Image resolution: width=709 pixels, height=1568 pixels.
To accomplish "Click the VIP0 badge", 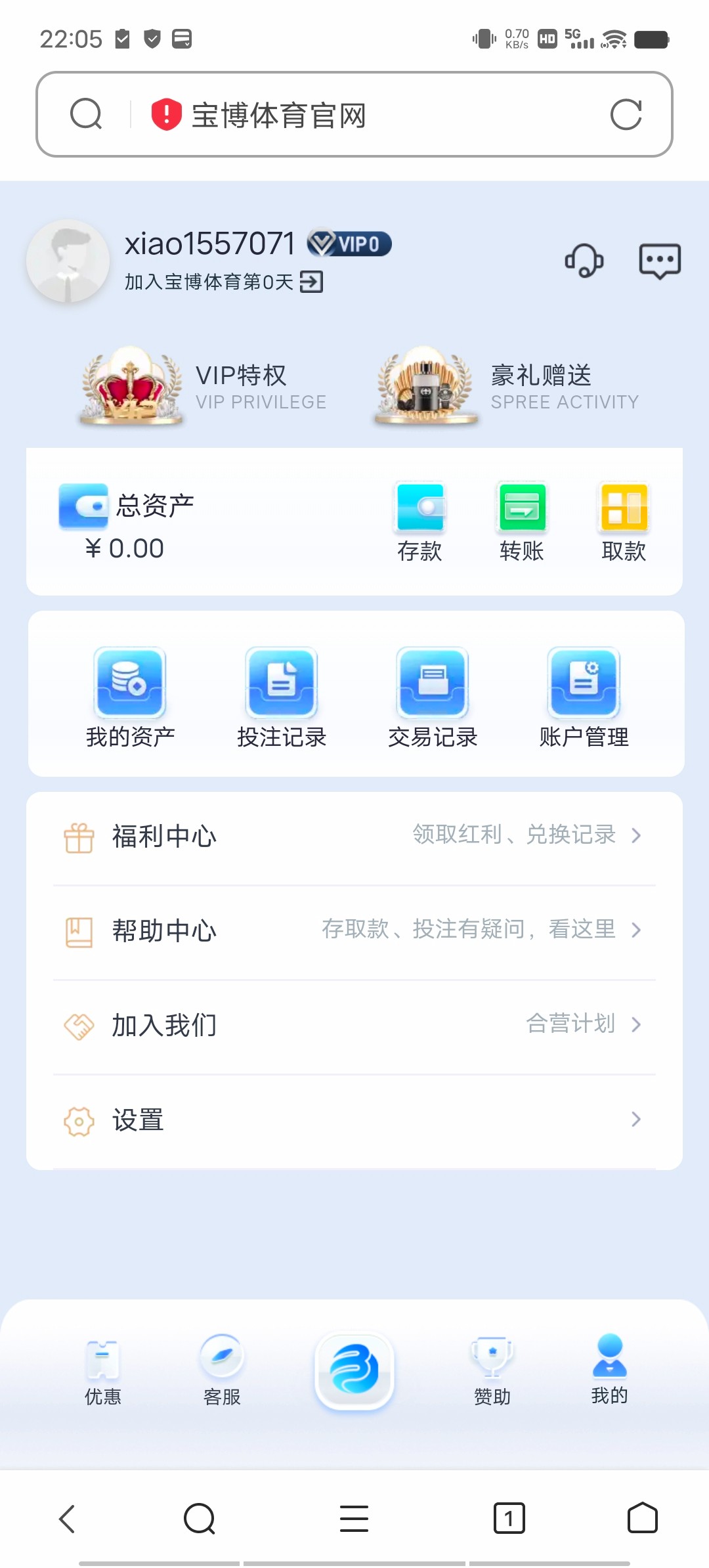I will pos(350,243).
